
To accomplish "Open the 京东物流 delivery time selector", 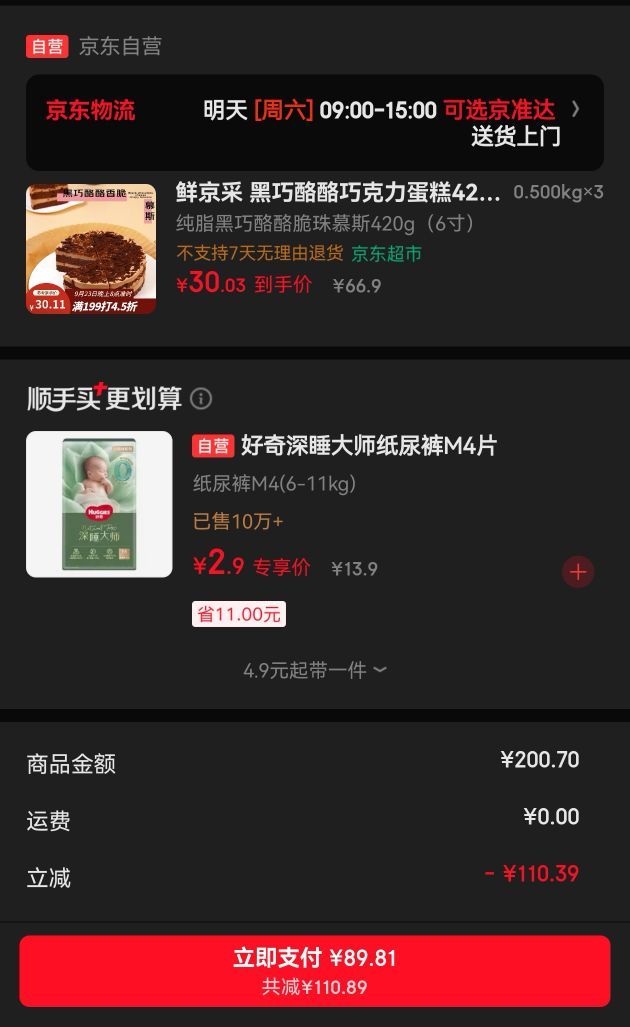I will (314, 122).
